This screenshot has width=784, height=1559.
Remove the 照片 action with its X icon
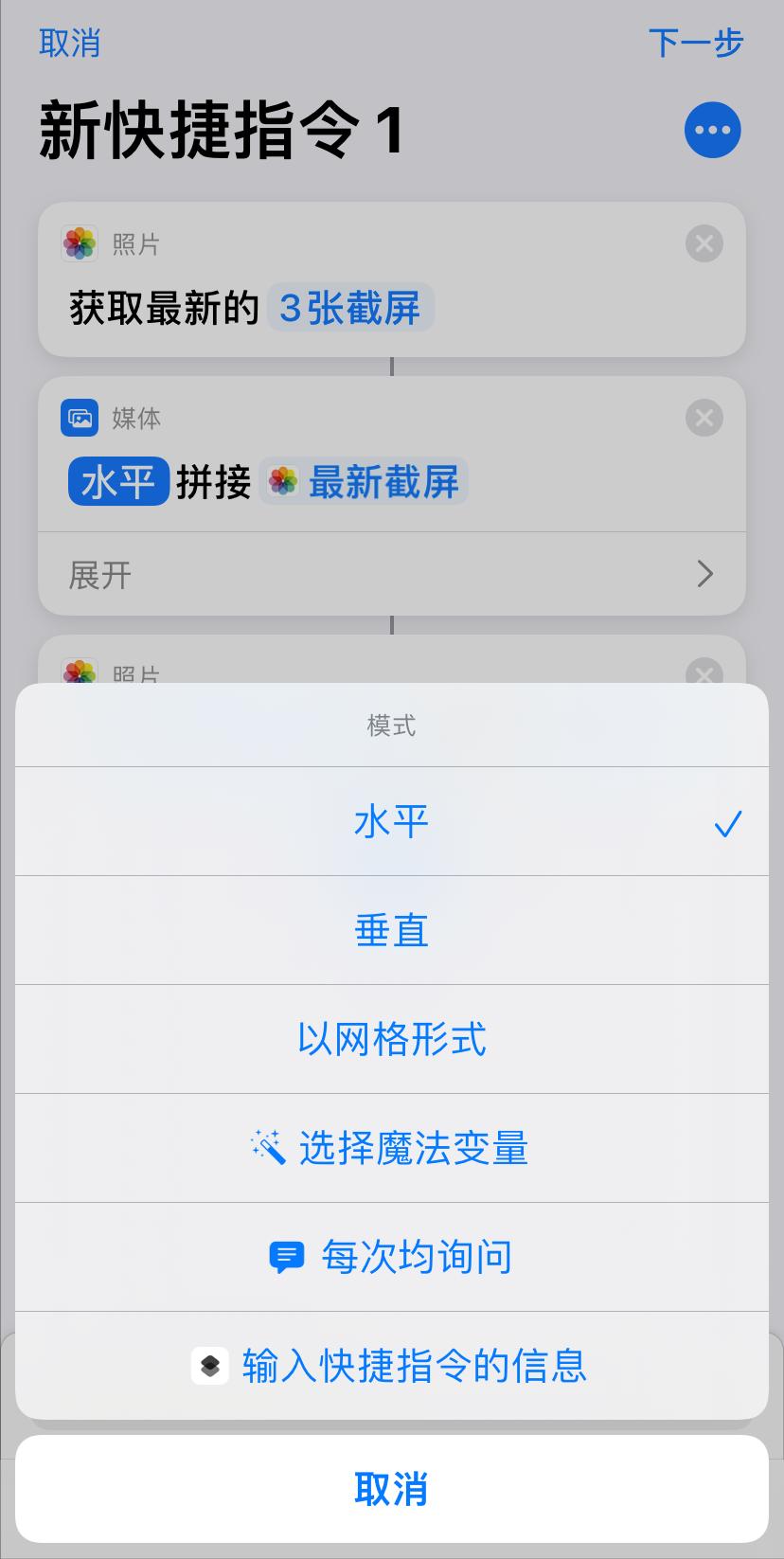[704, 243]
